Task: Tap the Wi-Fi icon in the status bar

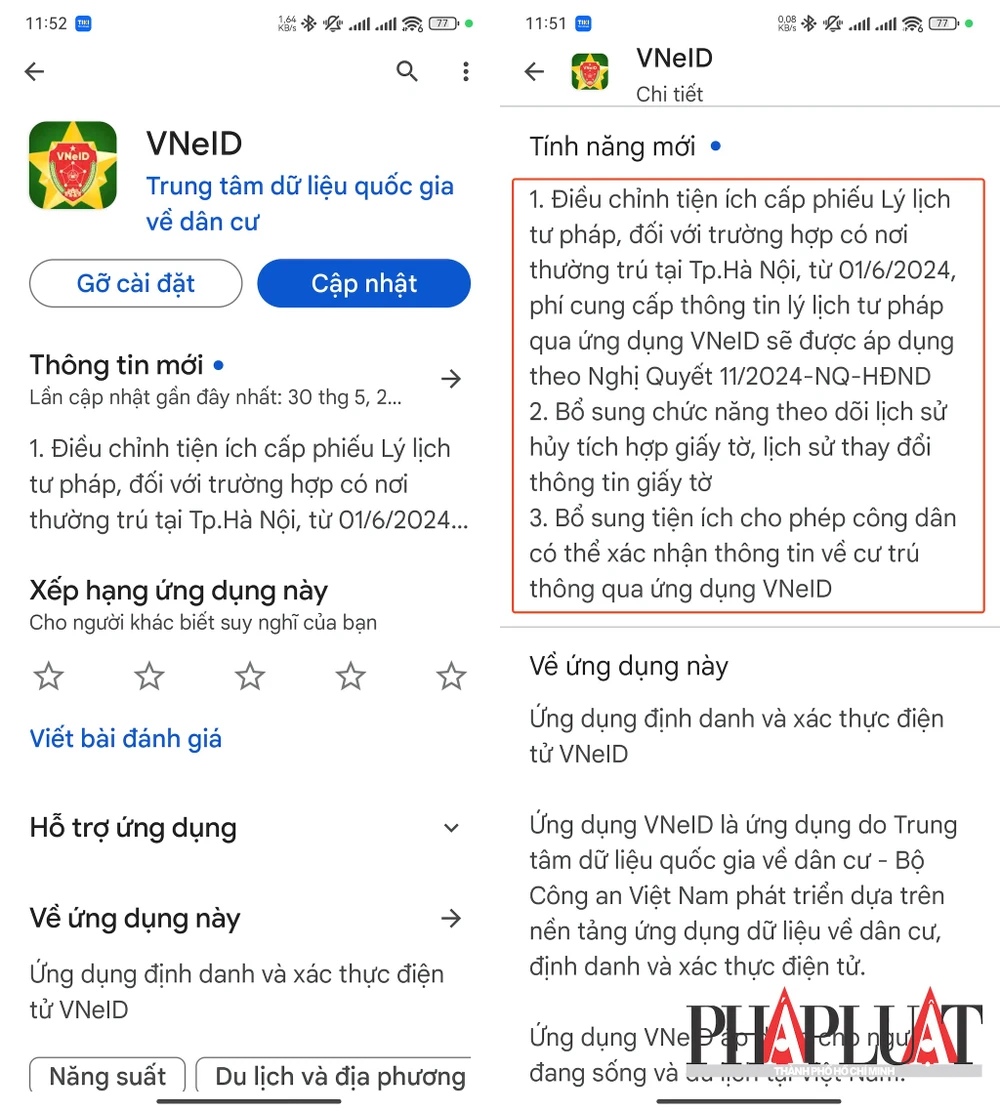Action: [411, 23]
